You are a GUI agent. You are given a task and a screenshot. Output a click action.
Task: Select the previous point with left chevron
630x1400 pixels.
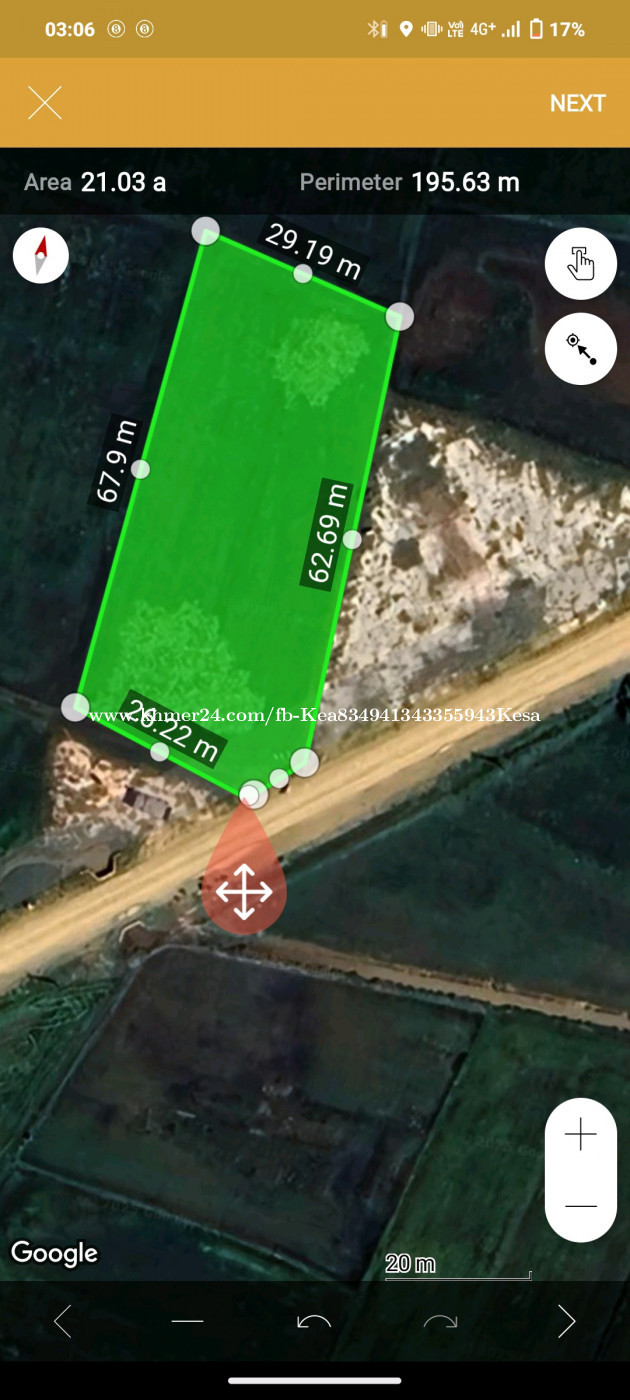(x=62, y=1322)
